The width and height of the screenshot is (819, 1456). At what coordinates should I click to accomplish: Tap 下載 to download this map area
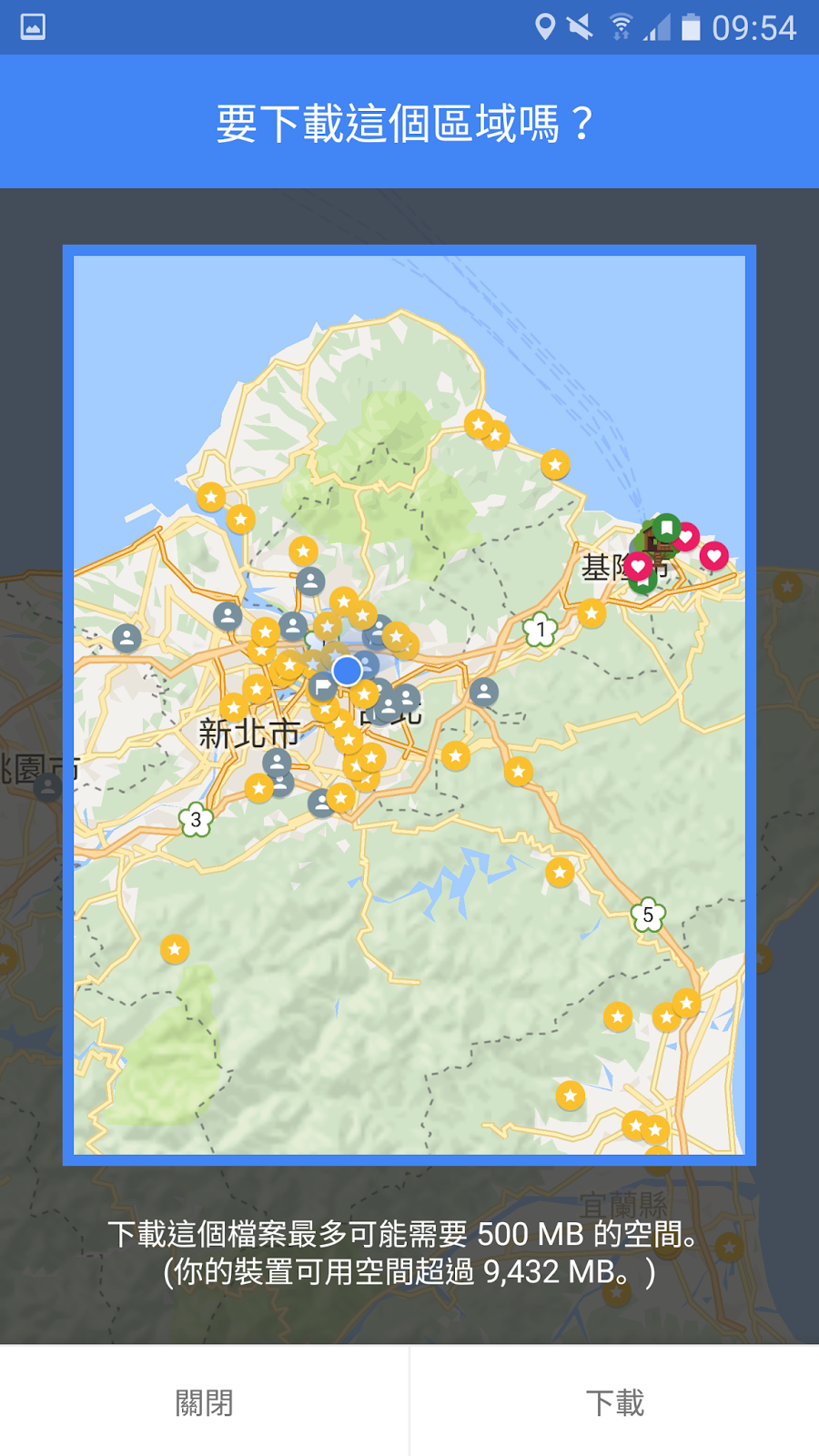point(614,1402)
